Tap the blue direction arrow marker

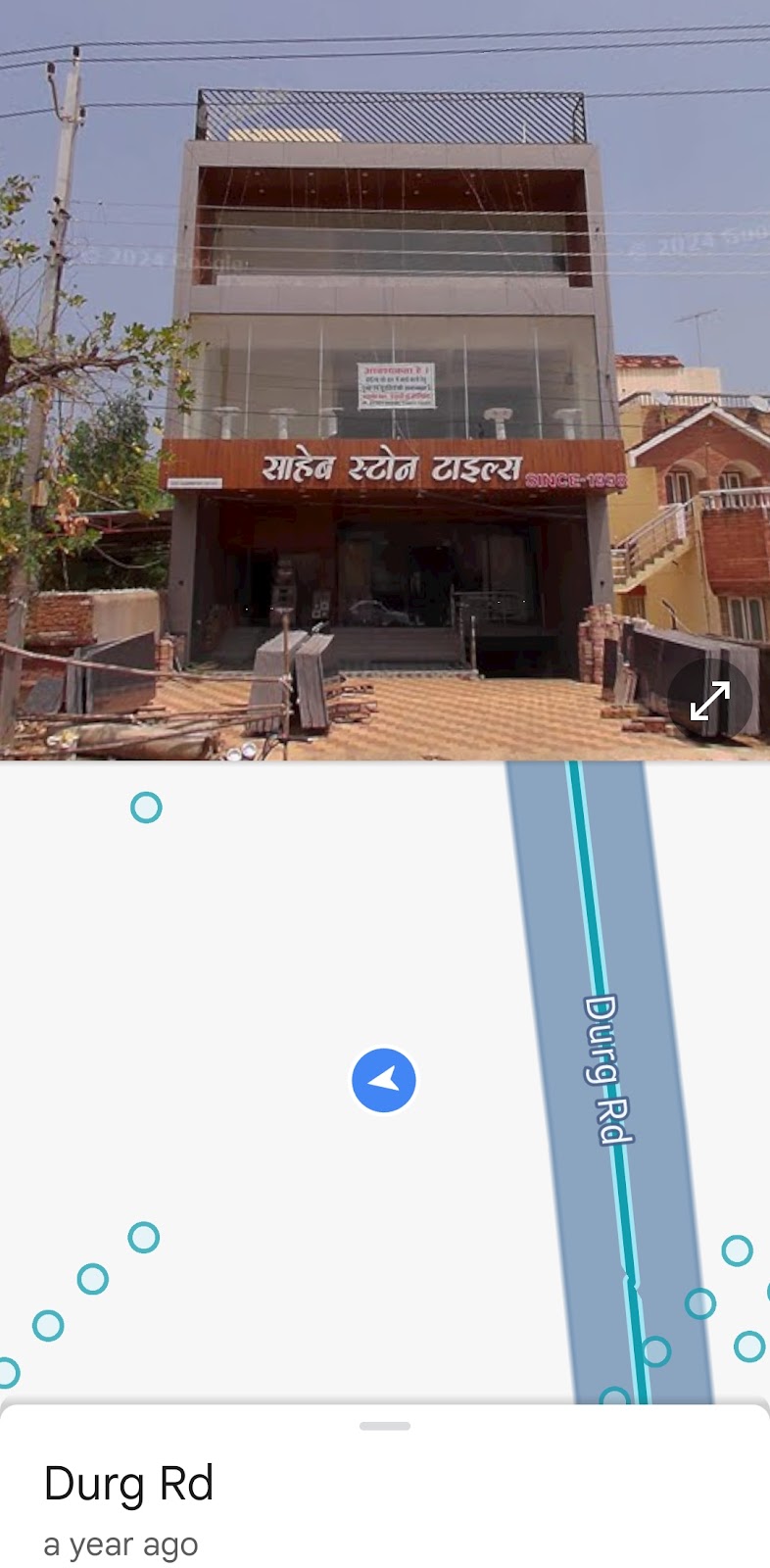tap(384, 1080)
